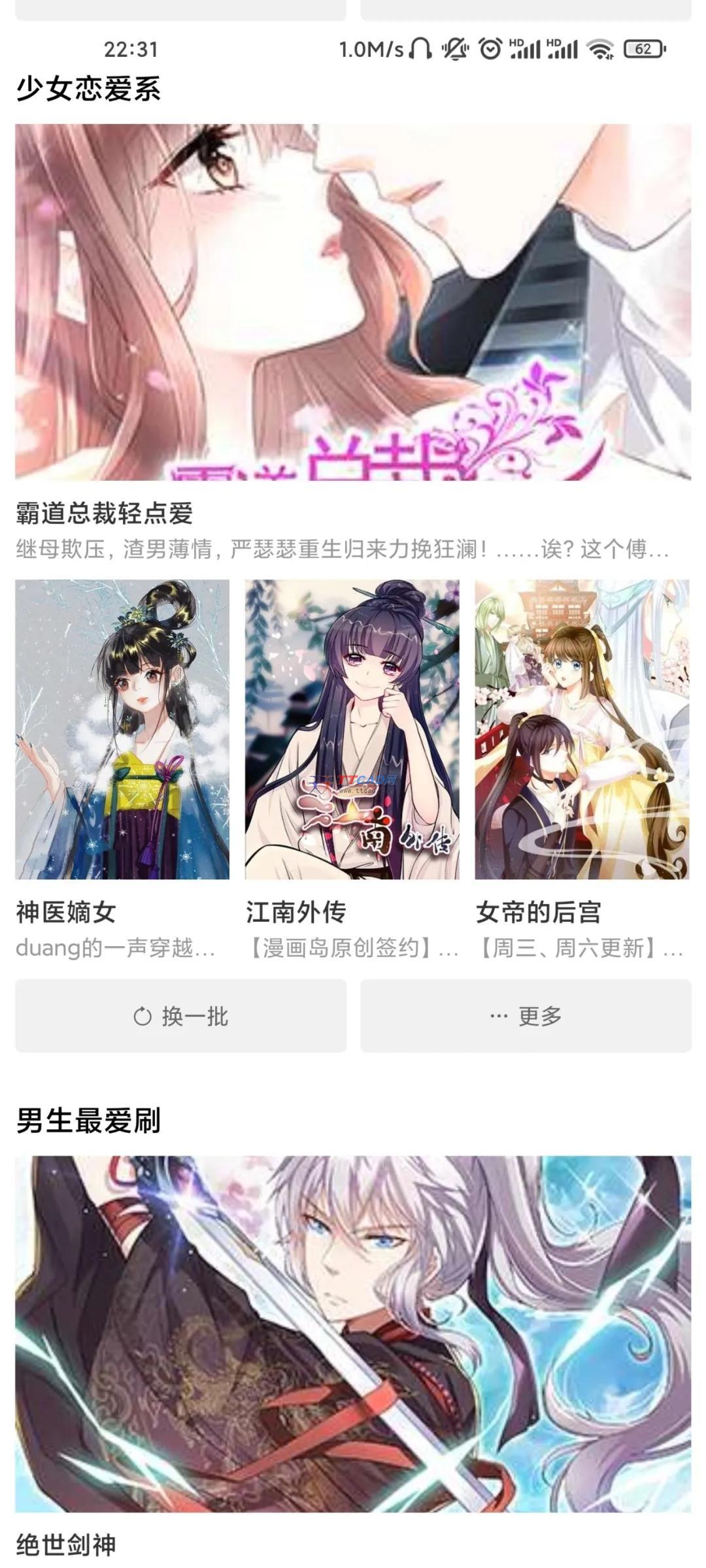Open the 女帝的后宫 comic card
Image resolution: width=706 pixels, height=1568 pixels.
coord(582,729)
